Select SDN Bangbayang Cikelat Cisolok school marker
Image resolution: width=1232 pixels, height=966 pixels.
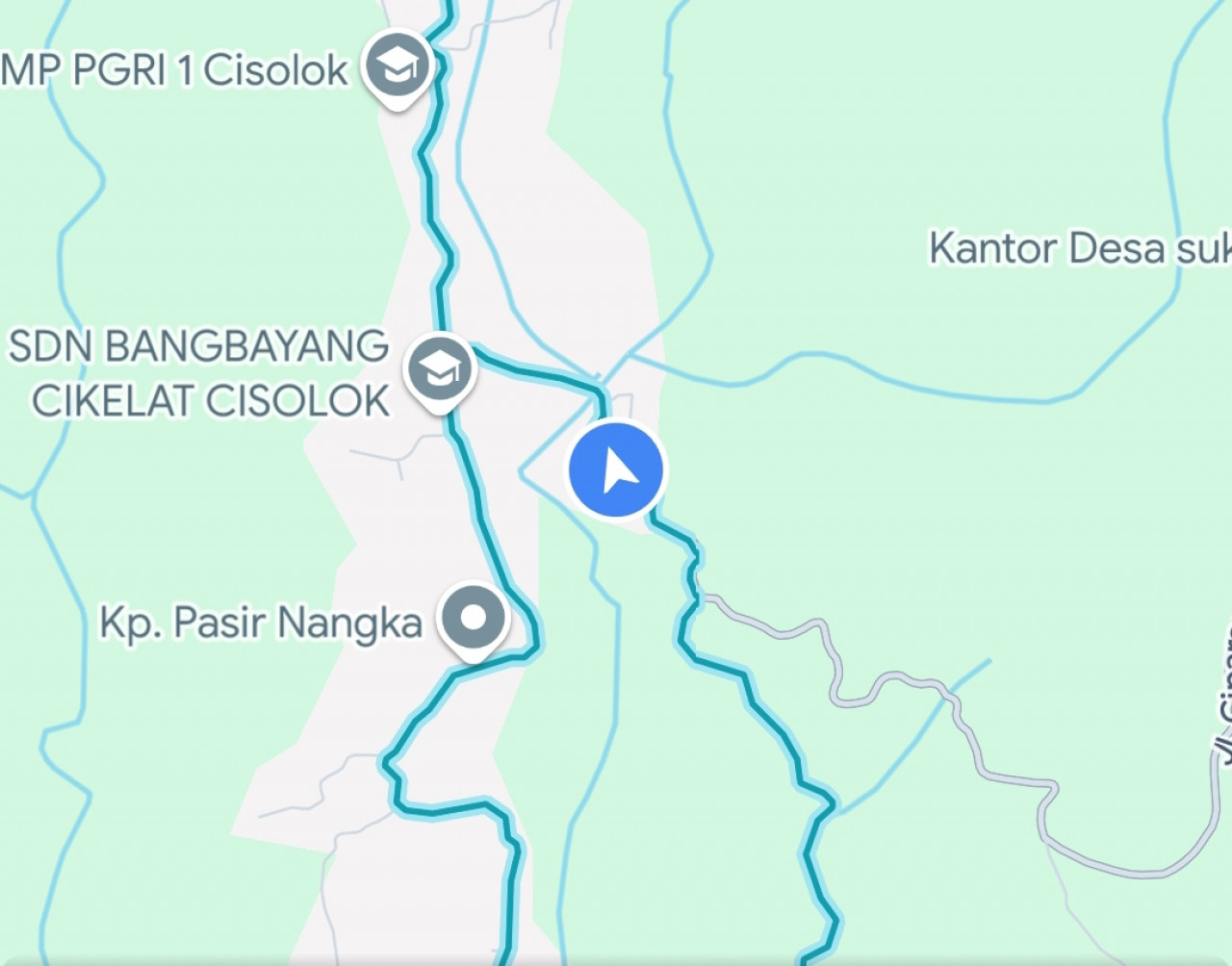pos(441,369)
